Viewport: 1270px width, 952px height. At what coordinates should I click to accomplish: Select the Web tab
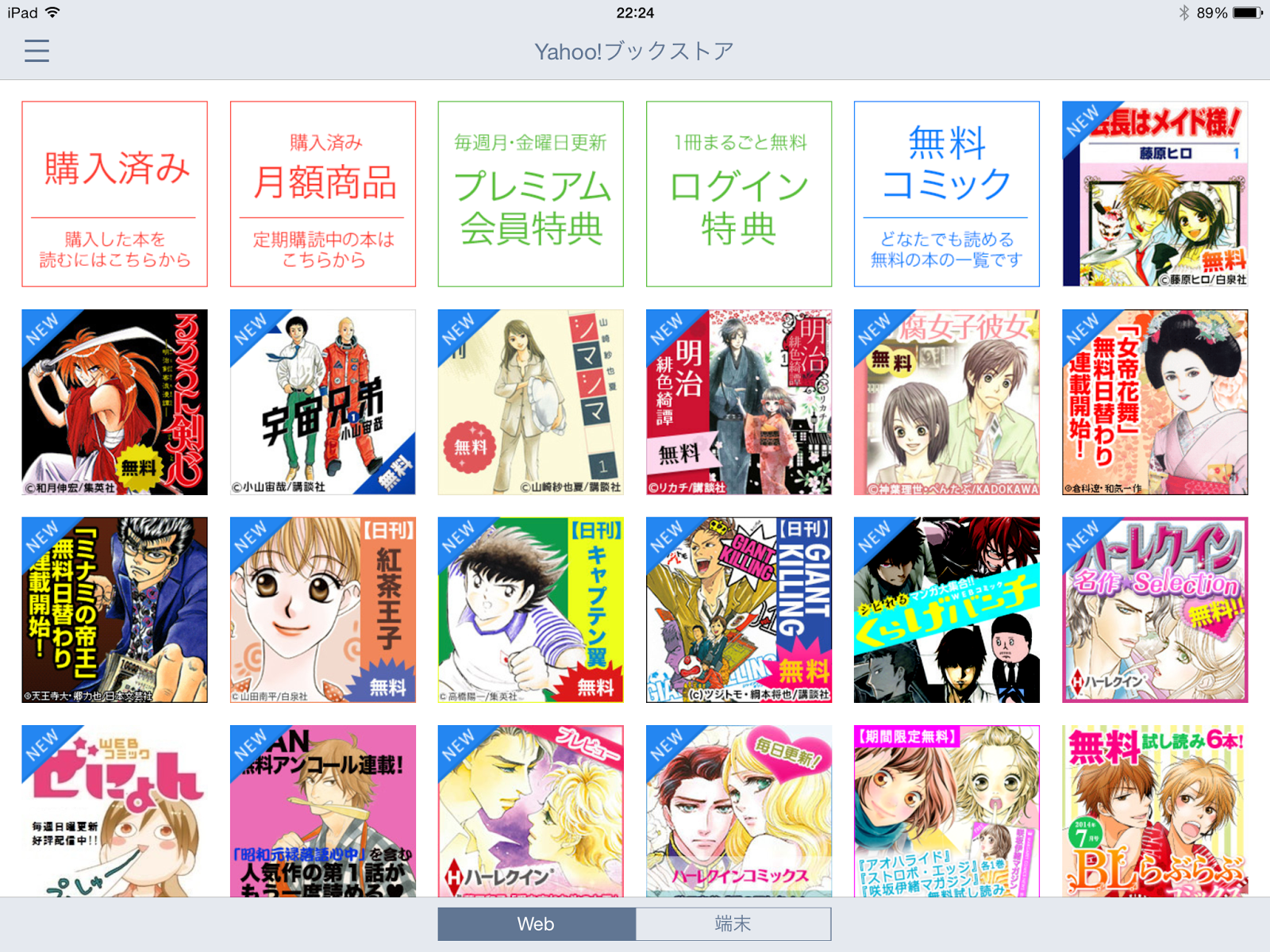click(x=537, y=924)
